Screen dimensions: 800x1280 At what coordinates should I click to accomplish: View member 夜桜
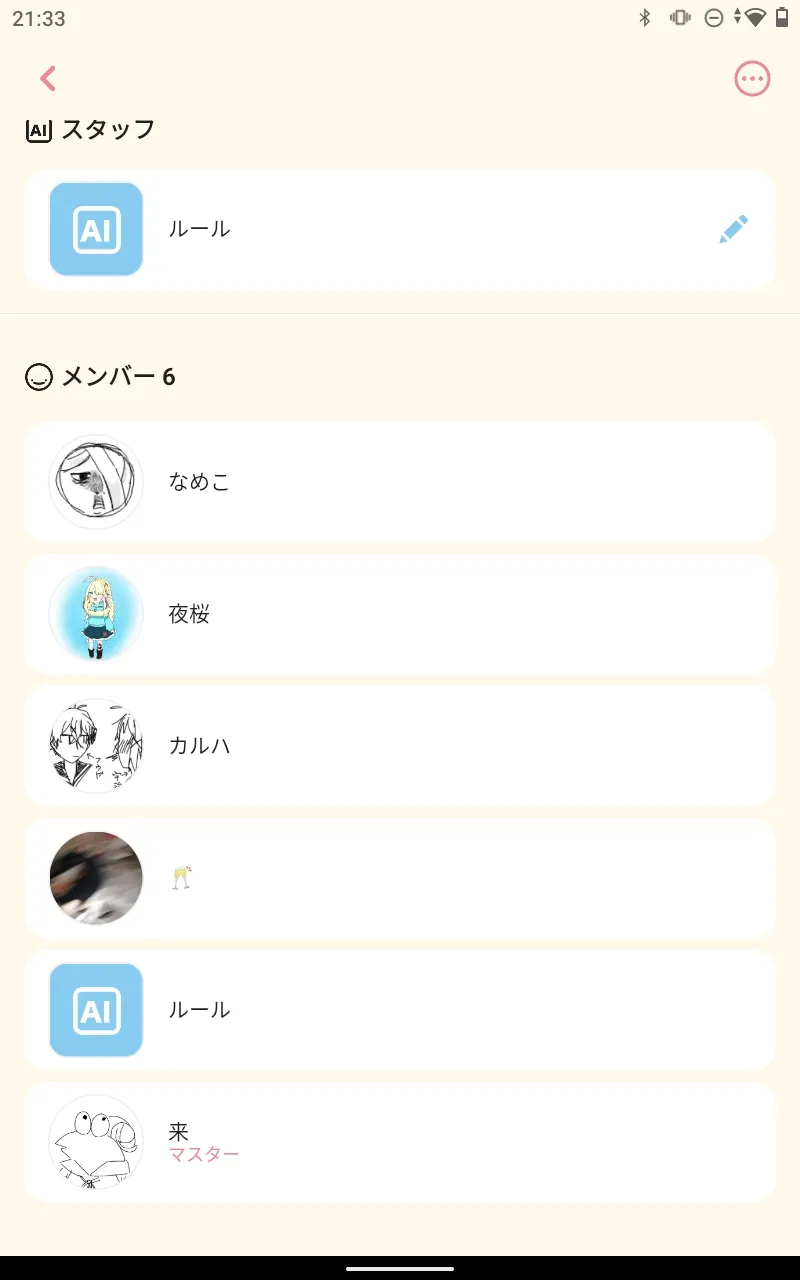coord(400,614)
